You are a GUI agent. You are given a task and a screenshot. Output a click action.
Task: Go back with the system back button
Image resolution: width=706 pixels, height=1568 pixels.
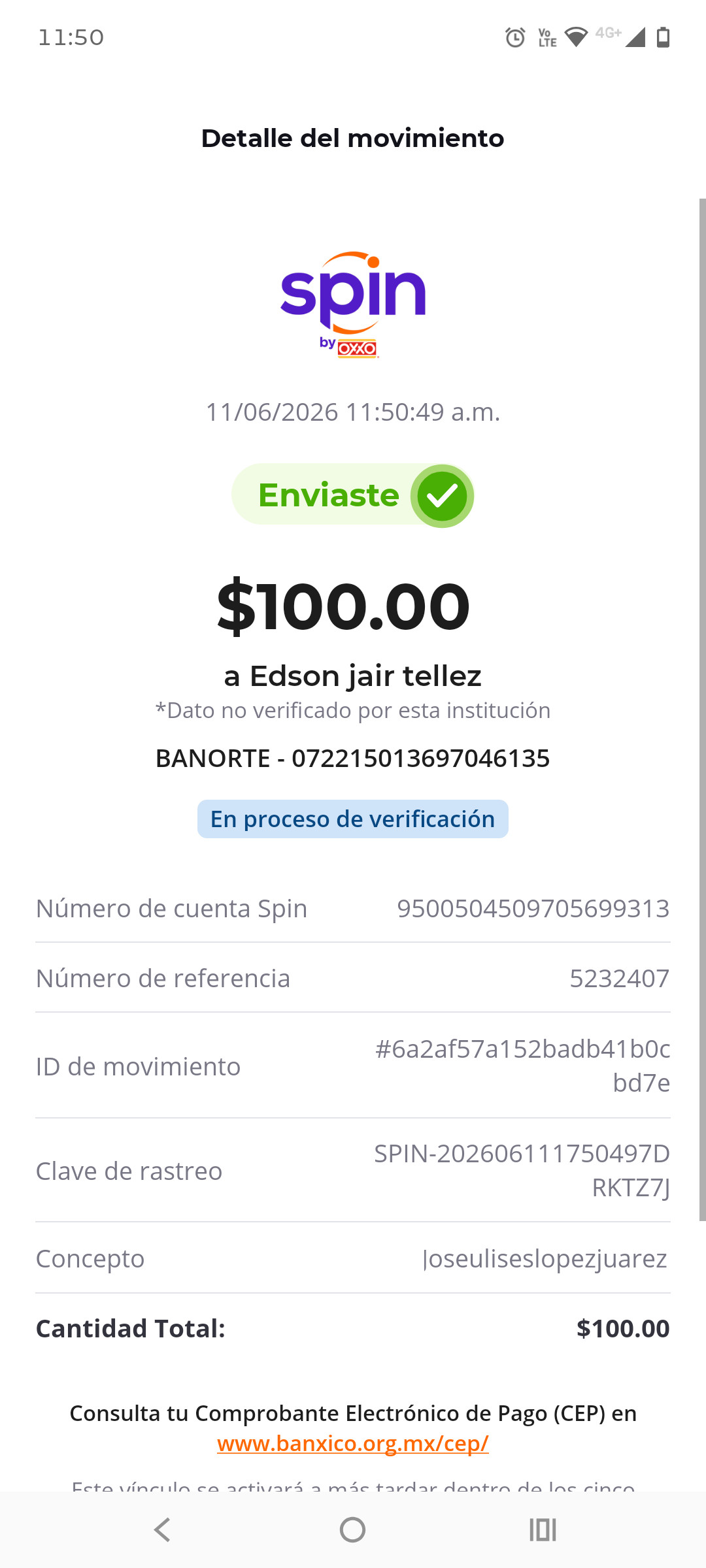pos(162,1530)
